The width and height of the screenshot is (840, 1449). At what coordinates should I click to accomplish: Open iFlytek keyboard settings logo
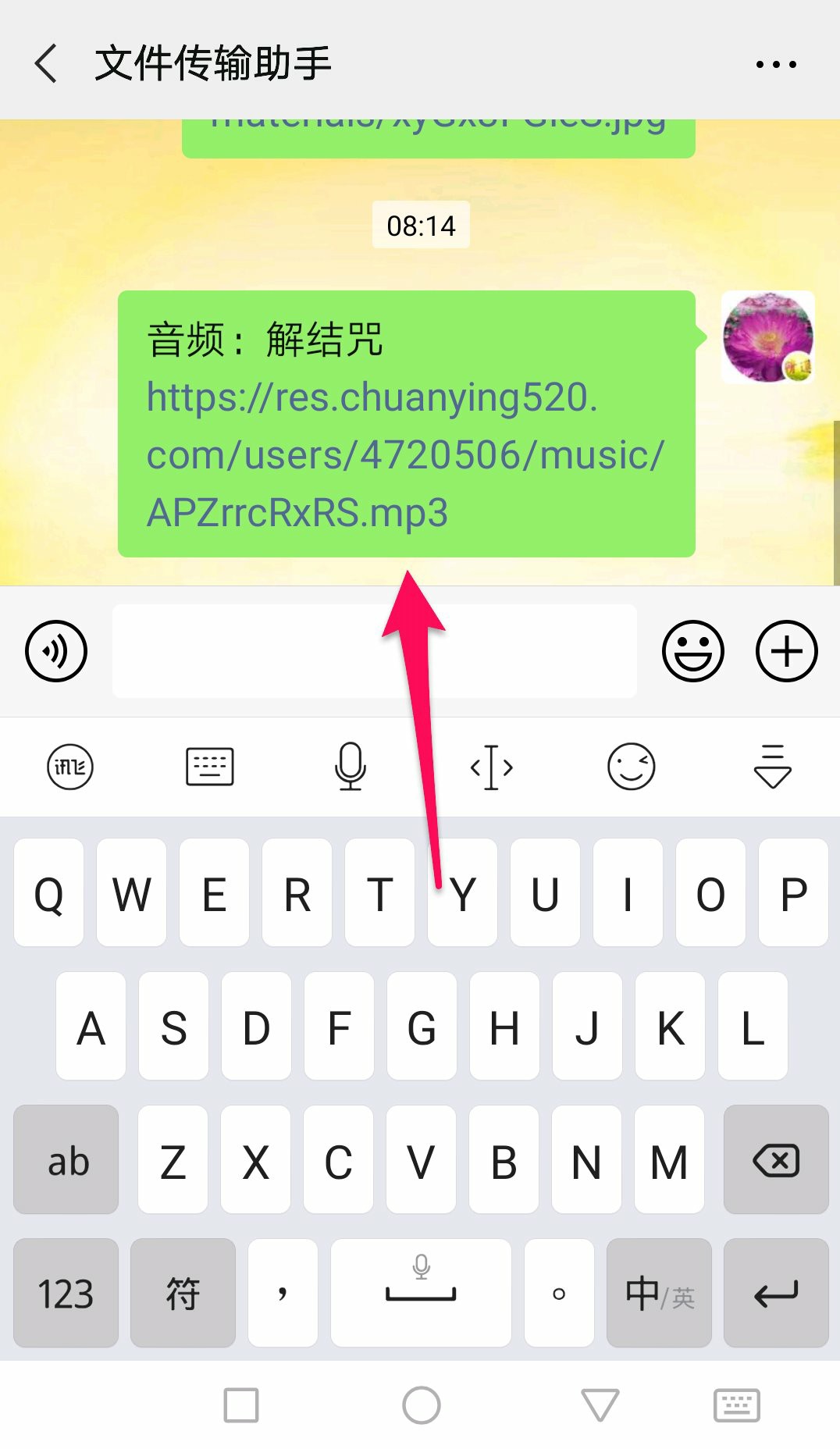70,767
